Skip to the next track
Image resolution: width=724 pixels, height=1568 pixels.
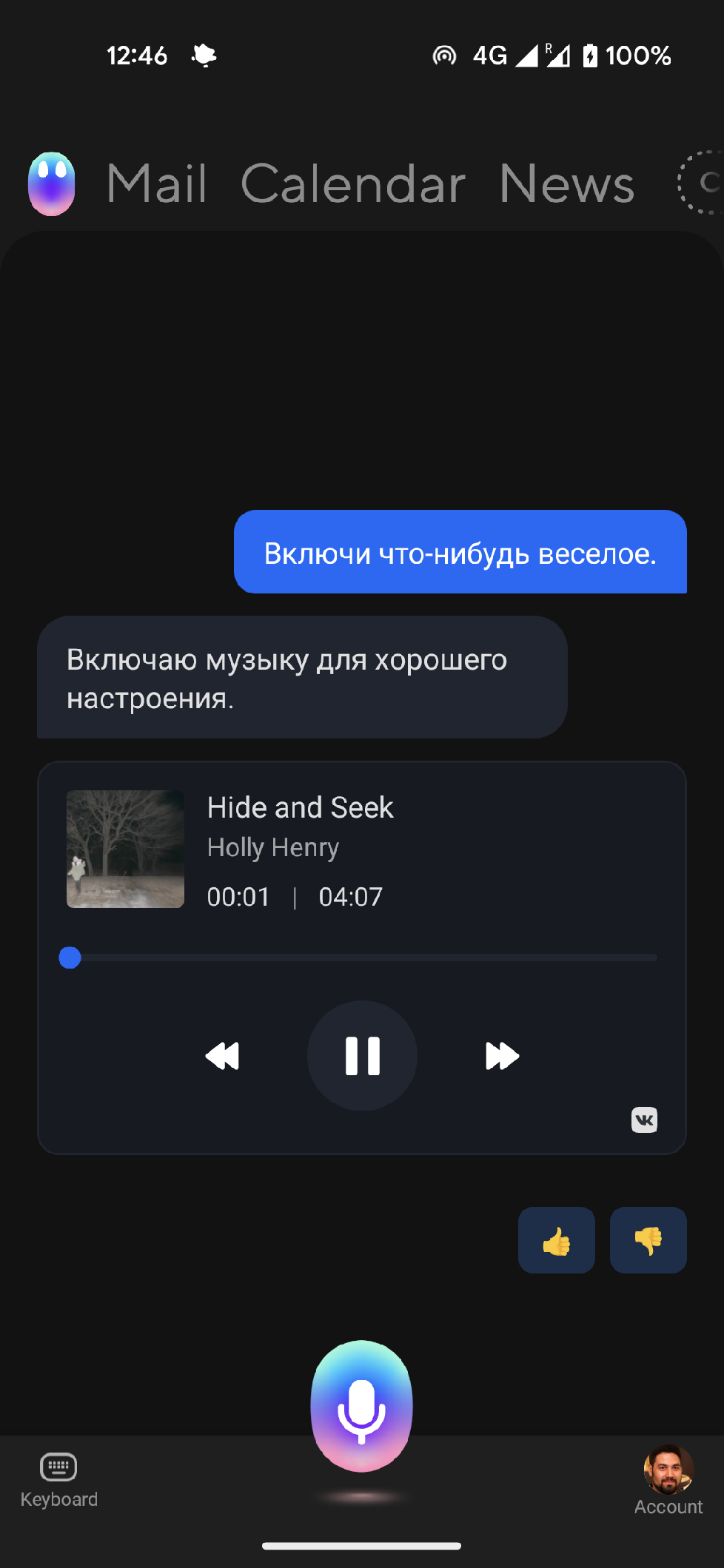(502, 1056)
